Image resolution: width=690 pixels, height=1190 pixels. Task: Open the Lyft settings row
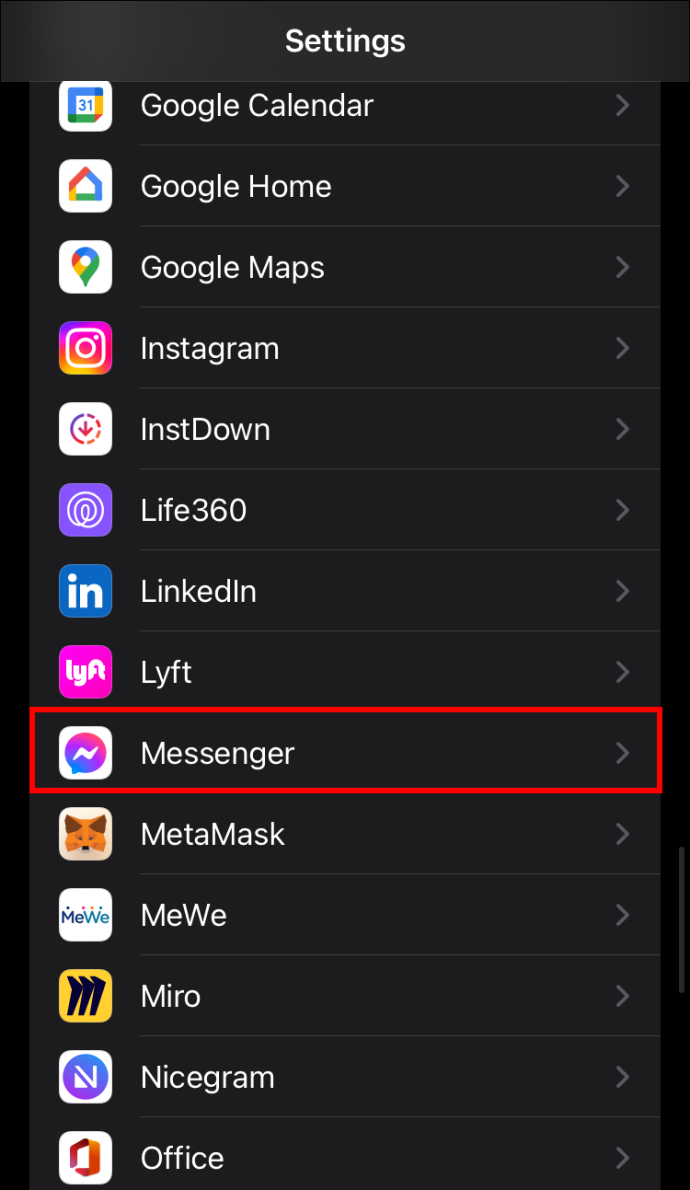click(x=345, y=672)
